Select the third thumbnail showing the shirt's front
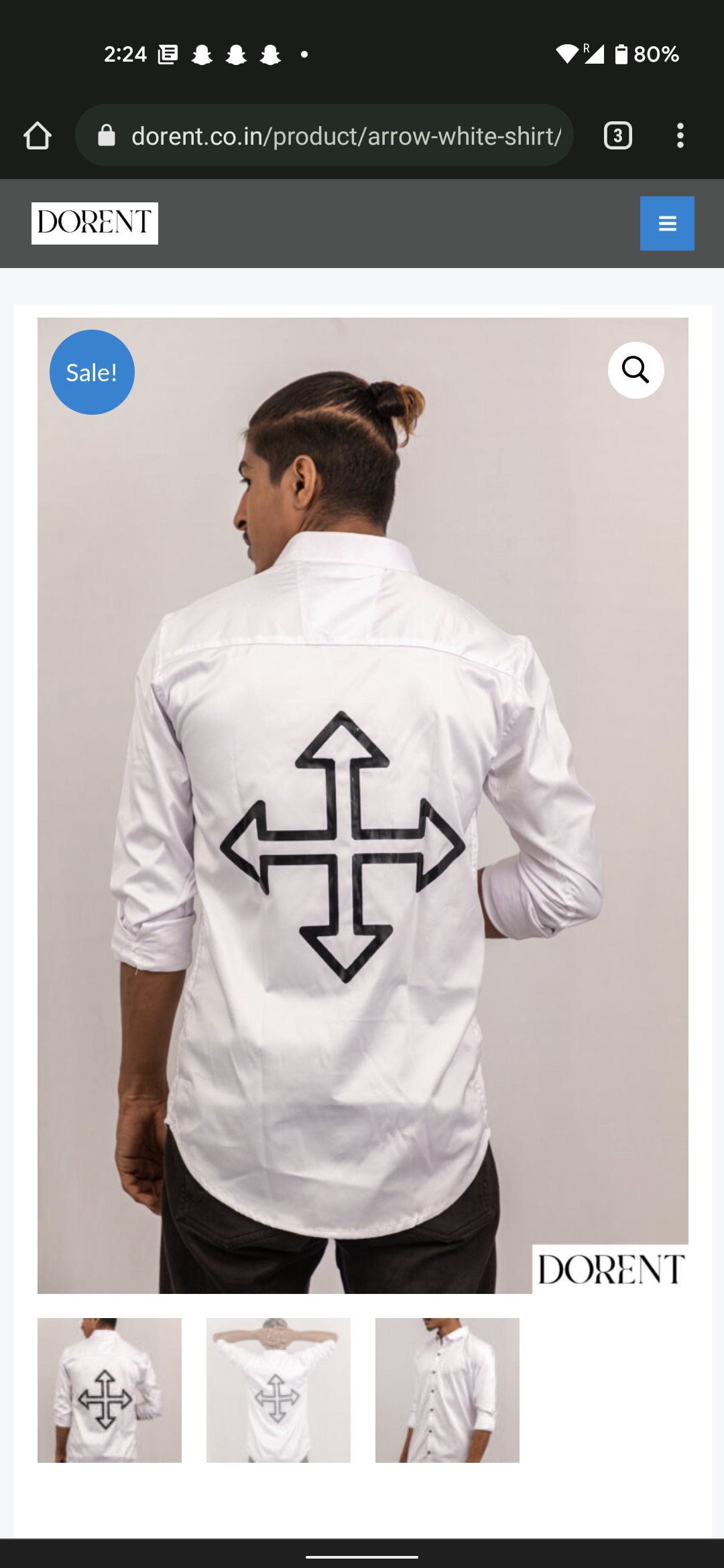This screenshot has height=1568, width=724. pos(447,1390)
